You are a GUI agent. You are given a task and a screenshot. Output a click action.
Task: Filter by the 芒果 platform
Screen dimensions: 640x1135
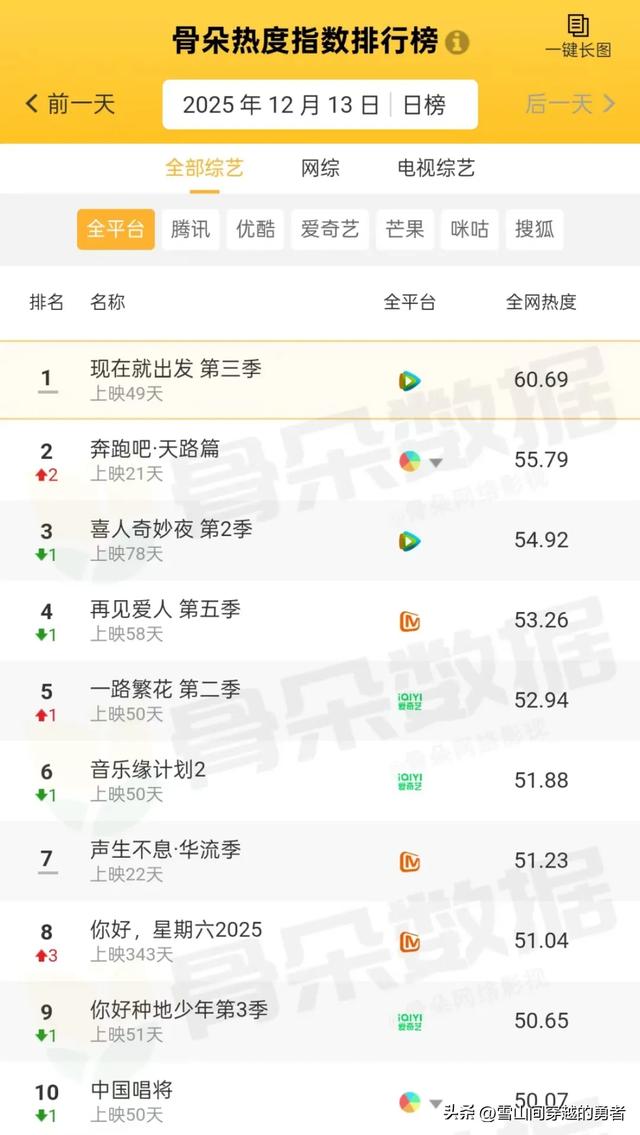coord(405,229)
